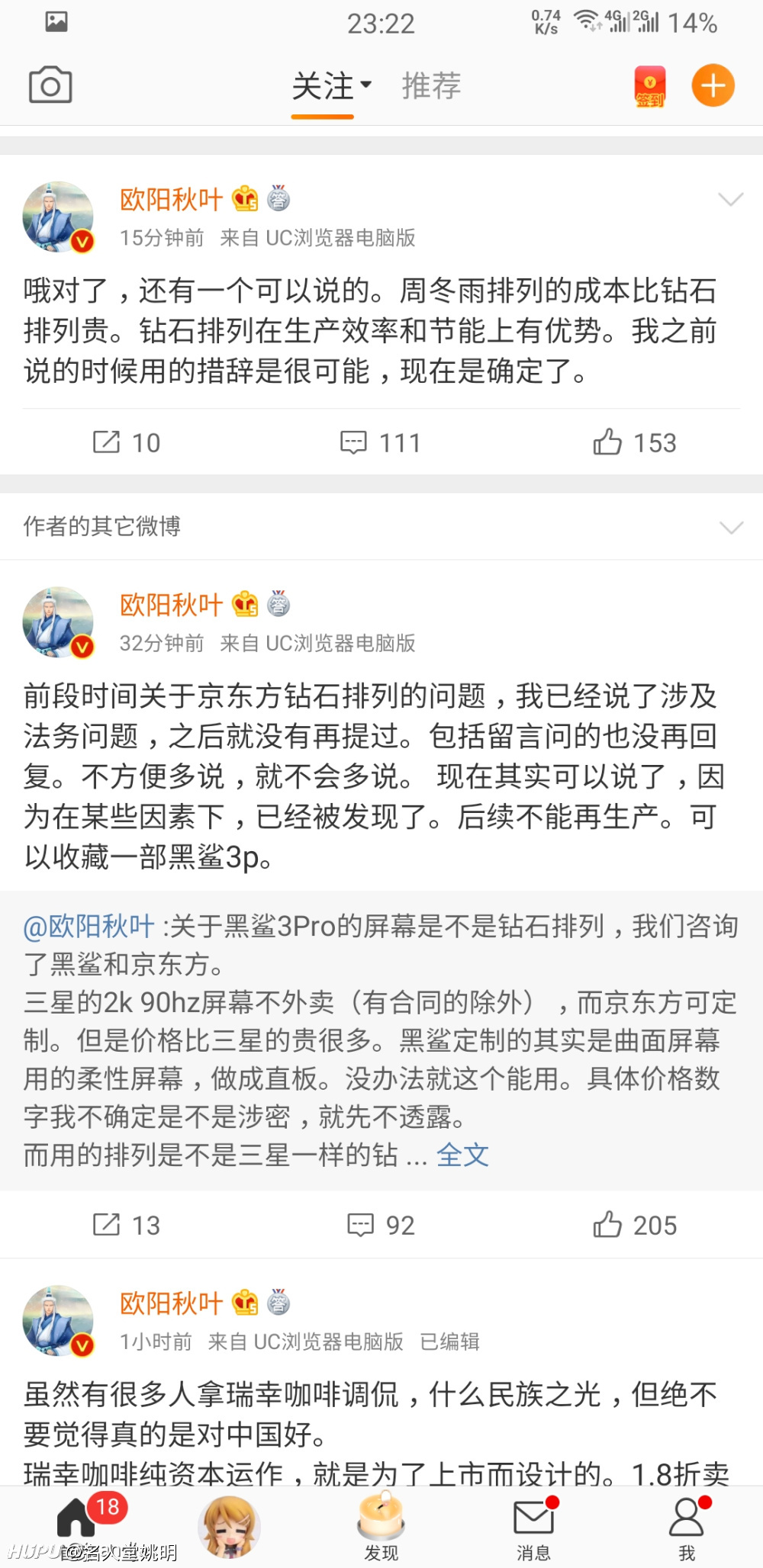
Task: Expand the 作者的其它微博 section chevron
Action: (731, 528)
